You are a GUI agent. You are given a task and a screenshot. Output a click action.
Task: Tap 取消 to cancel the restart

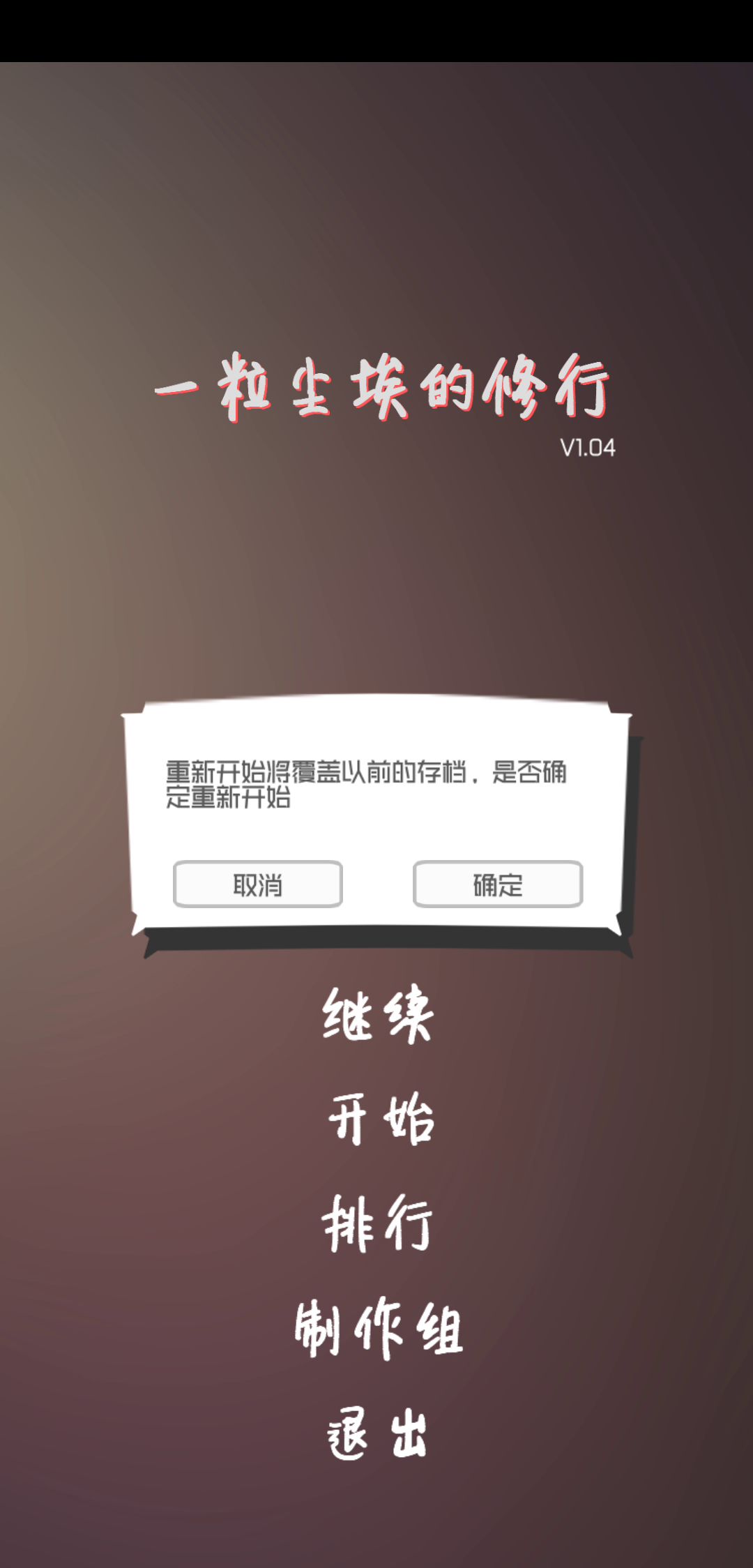[x=258, y=884]
